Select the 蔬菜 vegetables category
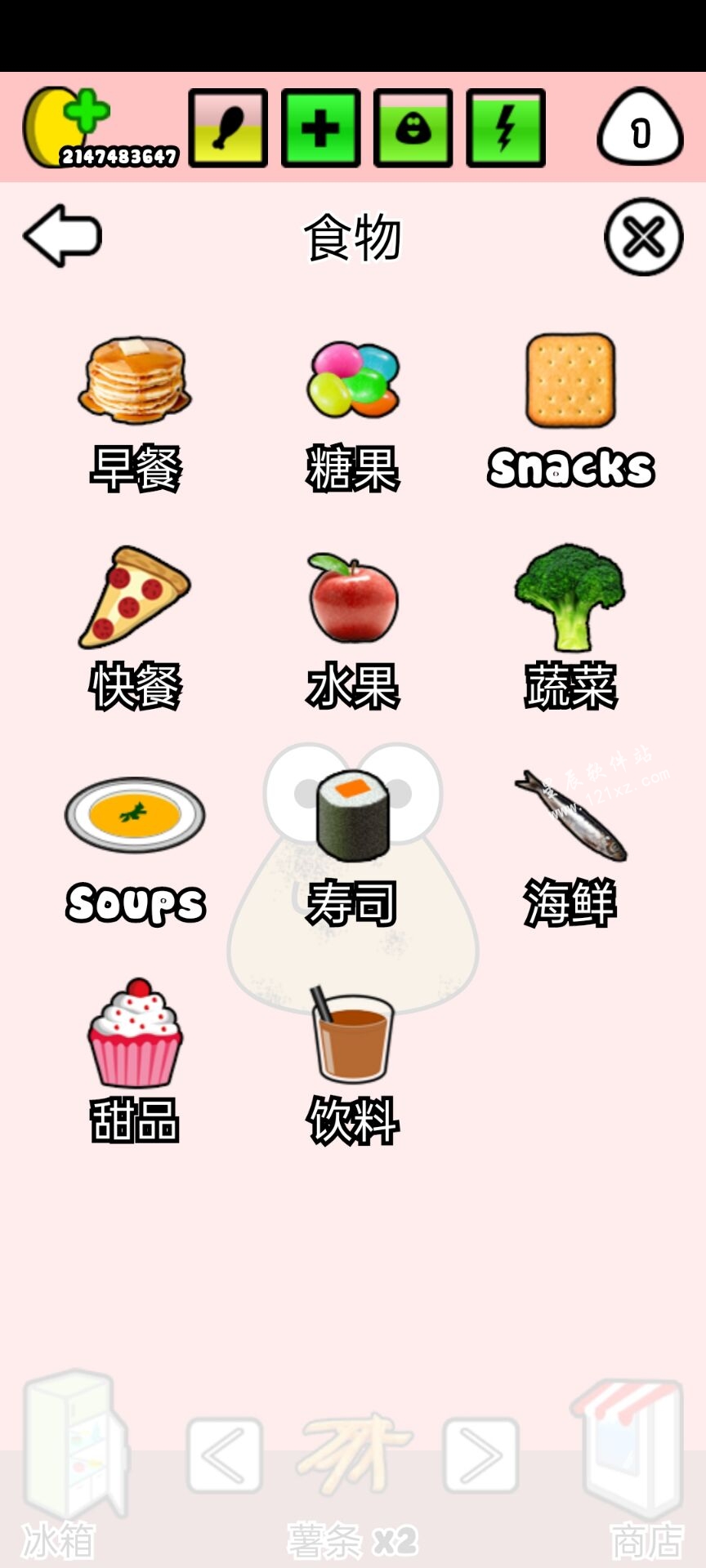Screen dimensions: 706x1568 click(x=570, y=627)
